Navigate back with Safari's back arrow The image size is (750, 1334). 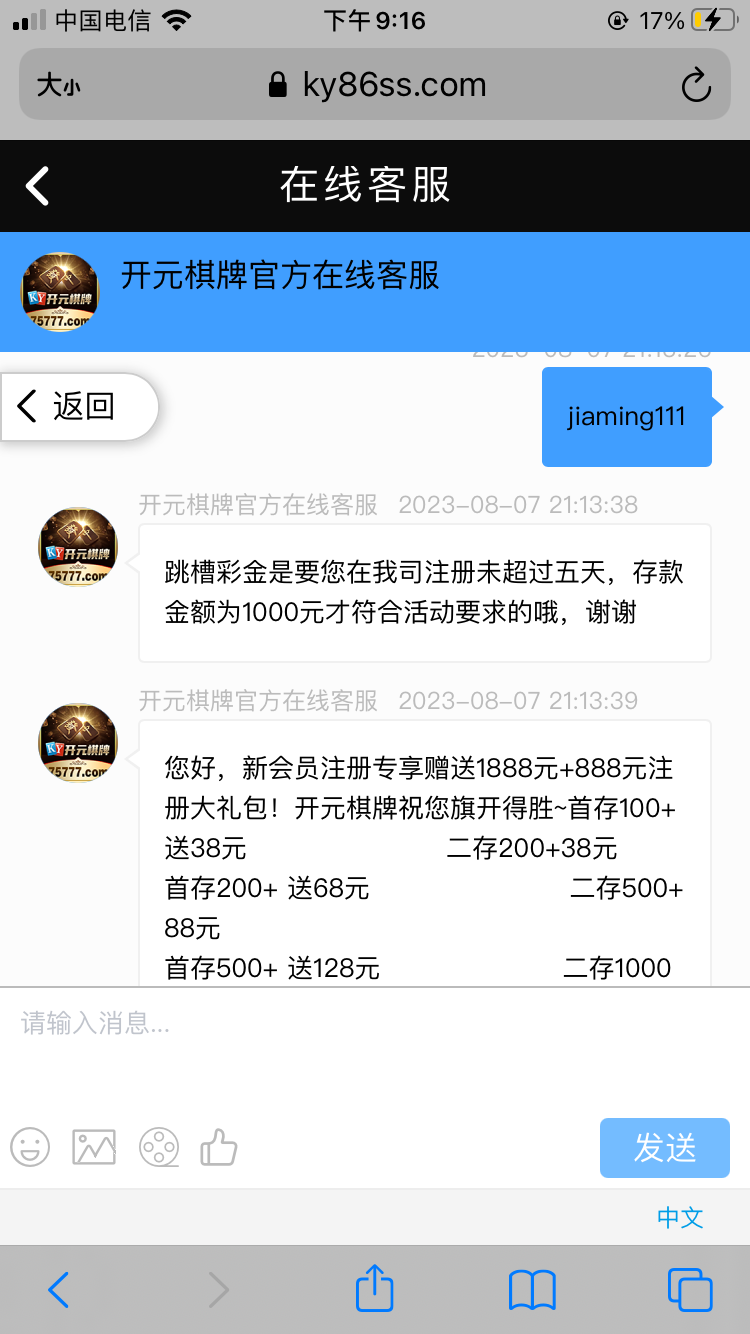(57, 1290)
